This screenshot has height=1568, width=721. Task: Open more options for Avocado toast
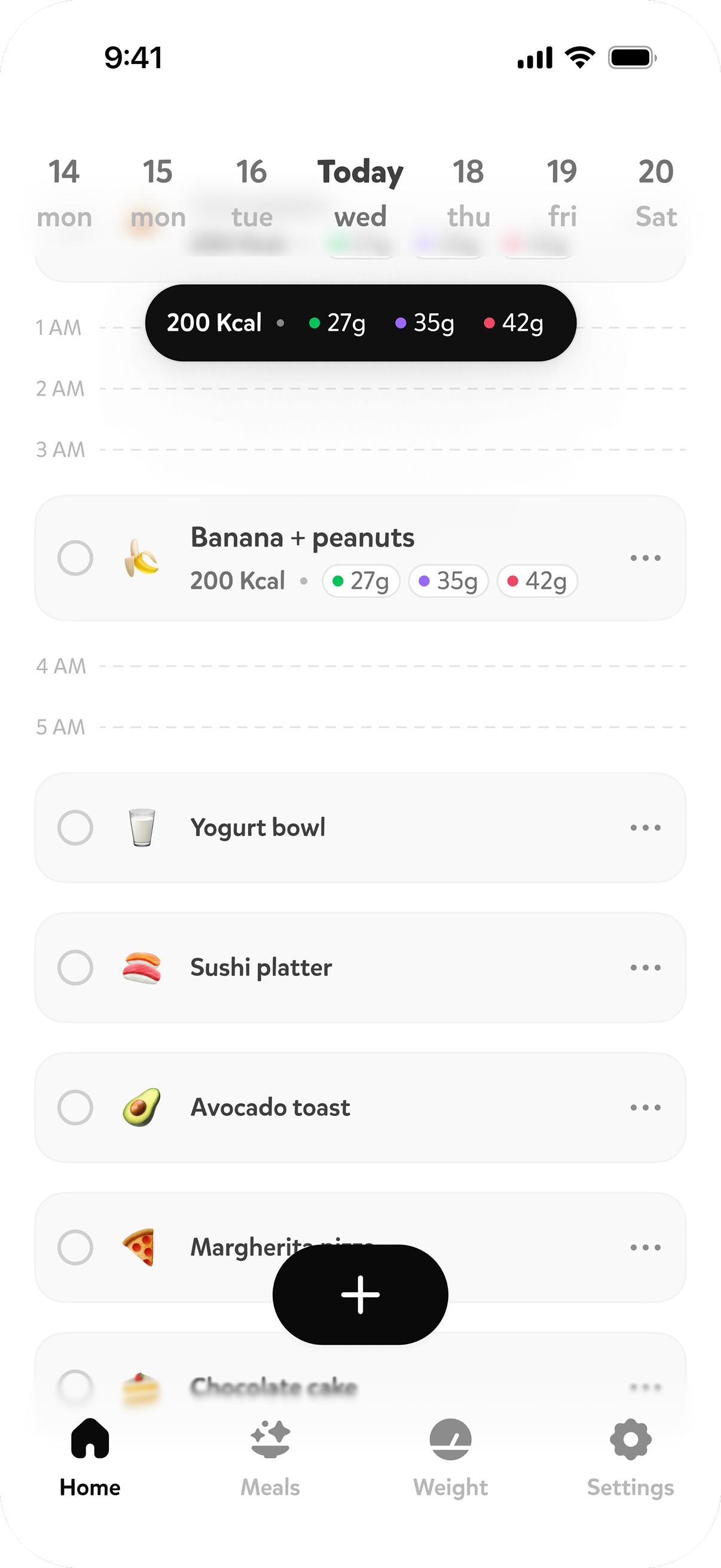point(646,1107)
